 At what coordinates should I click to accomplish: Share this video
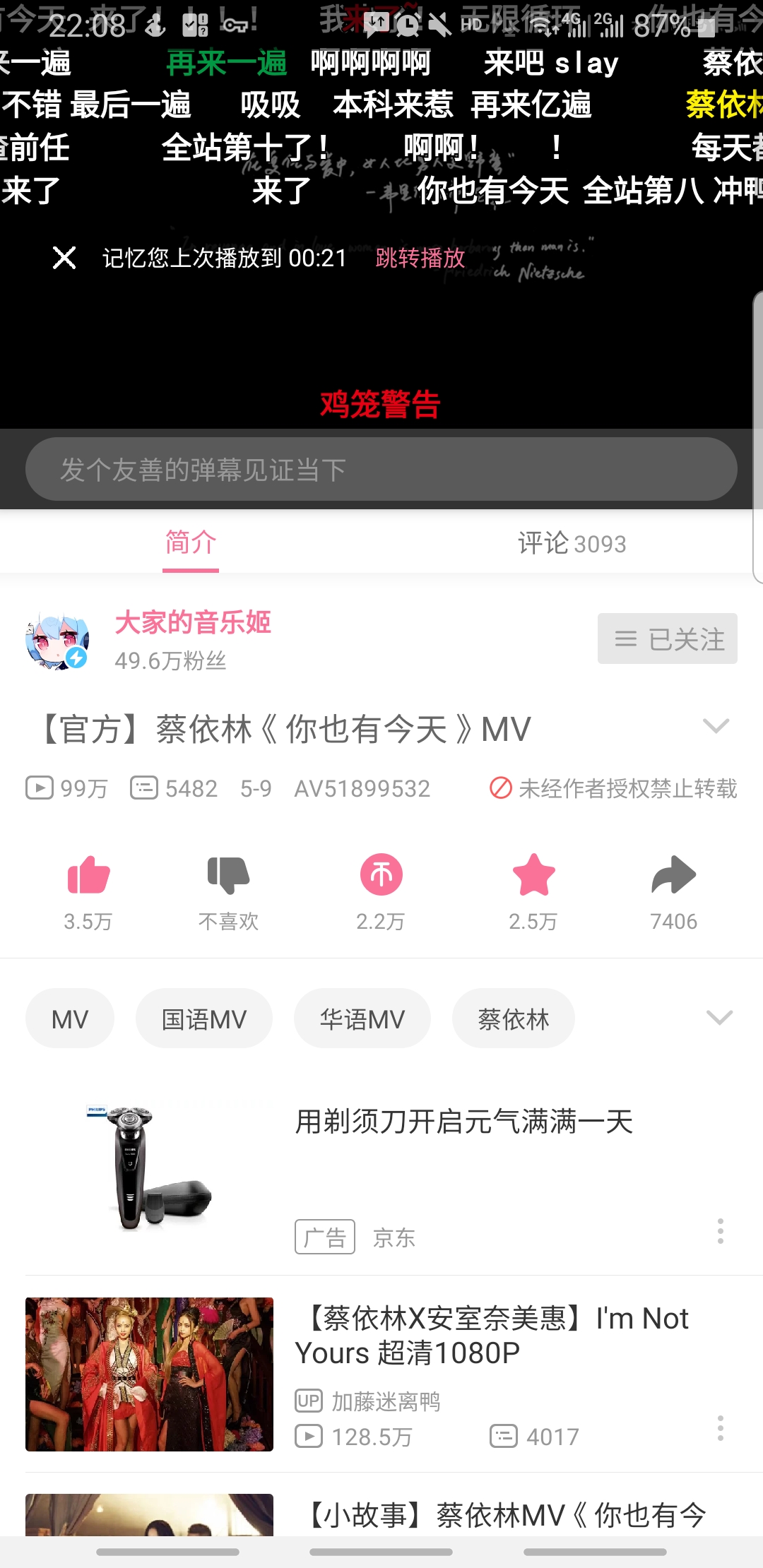673,876
